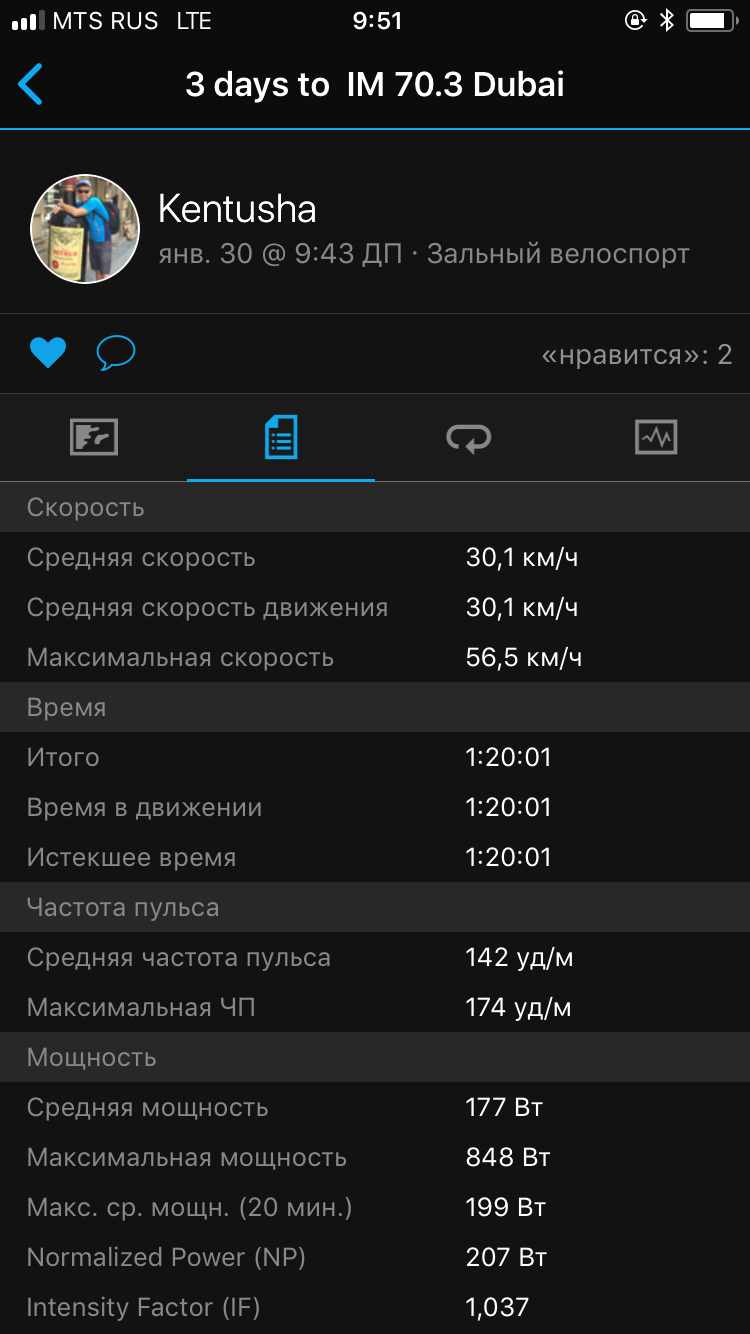
Task: View who liked via «нравится»: 2
Action: click(x=636, y=354)
